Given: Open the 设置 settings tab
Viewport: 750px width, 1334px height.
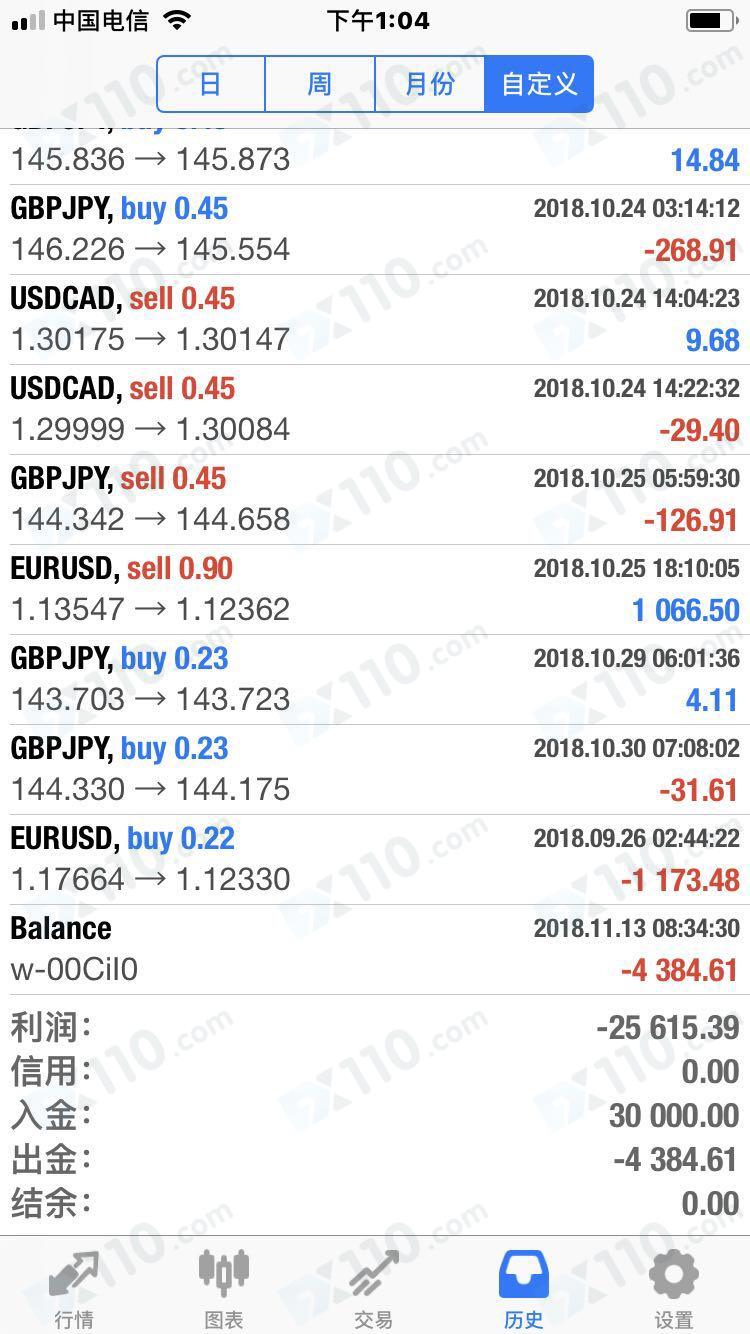Looking at the screenshot, I should point(673,1288).
